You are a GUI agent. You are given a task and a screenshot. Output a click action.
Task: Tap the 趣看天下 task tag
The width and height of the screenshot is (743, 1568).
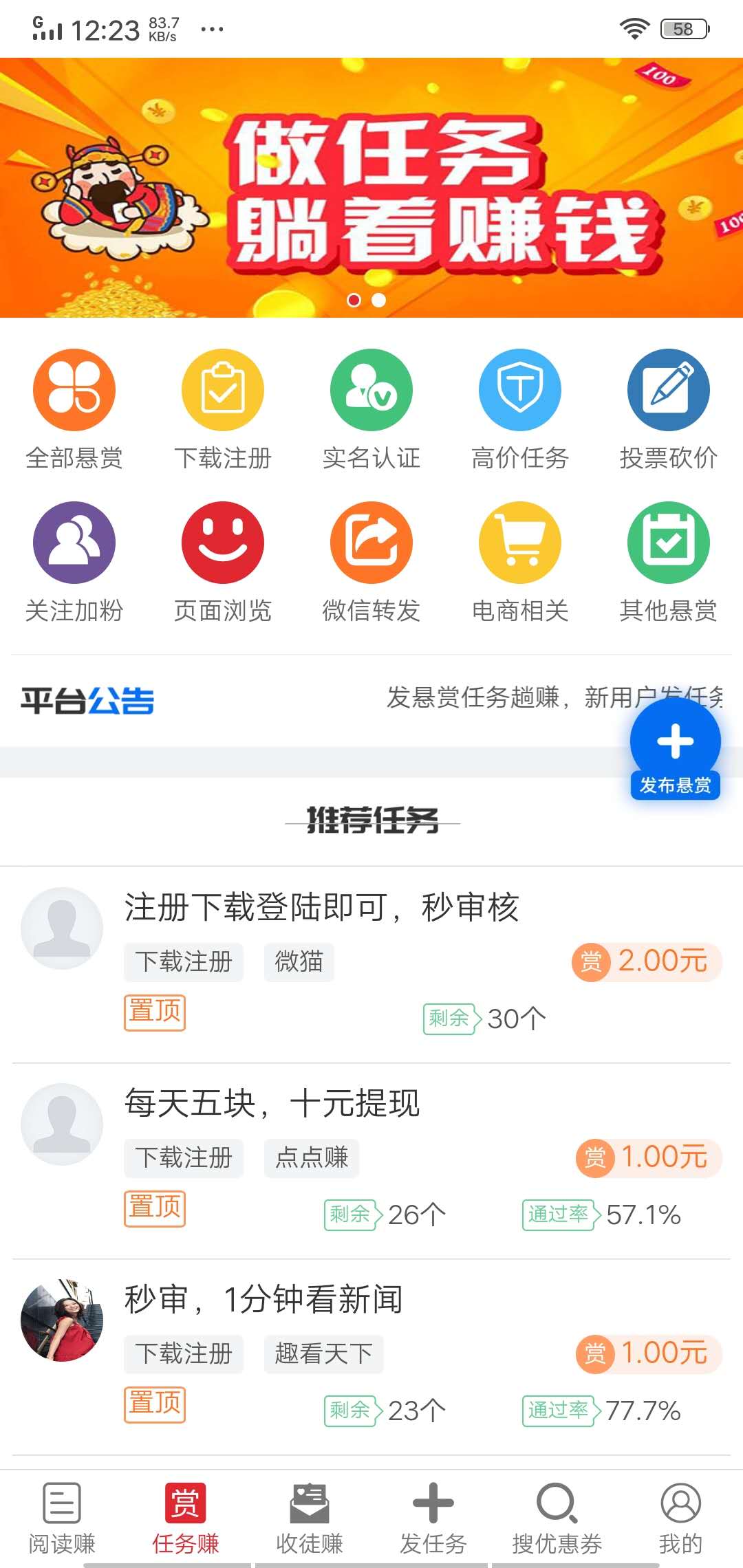[x=323, y=1354]
